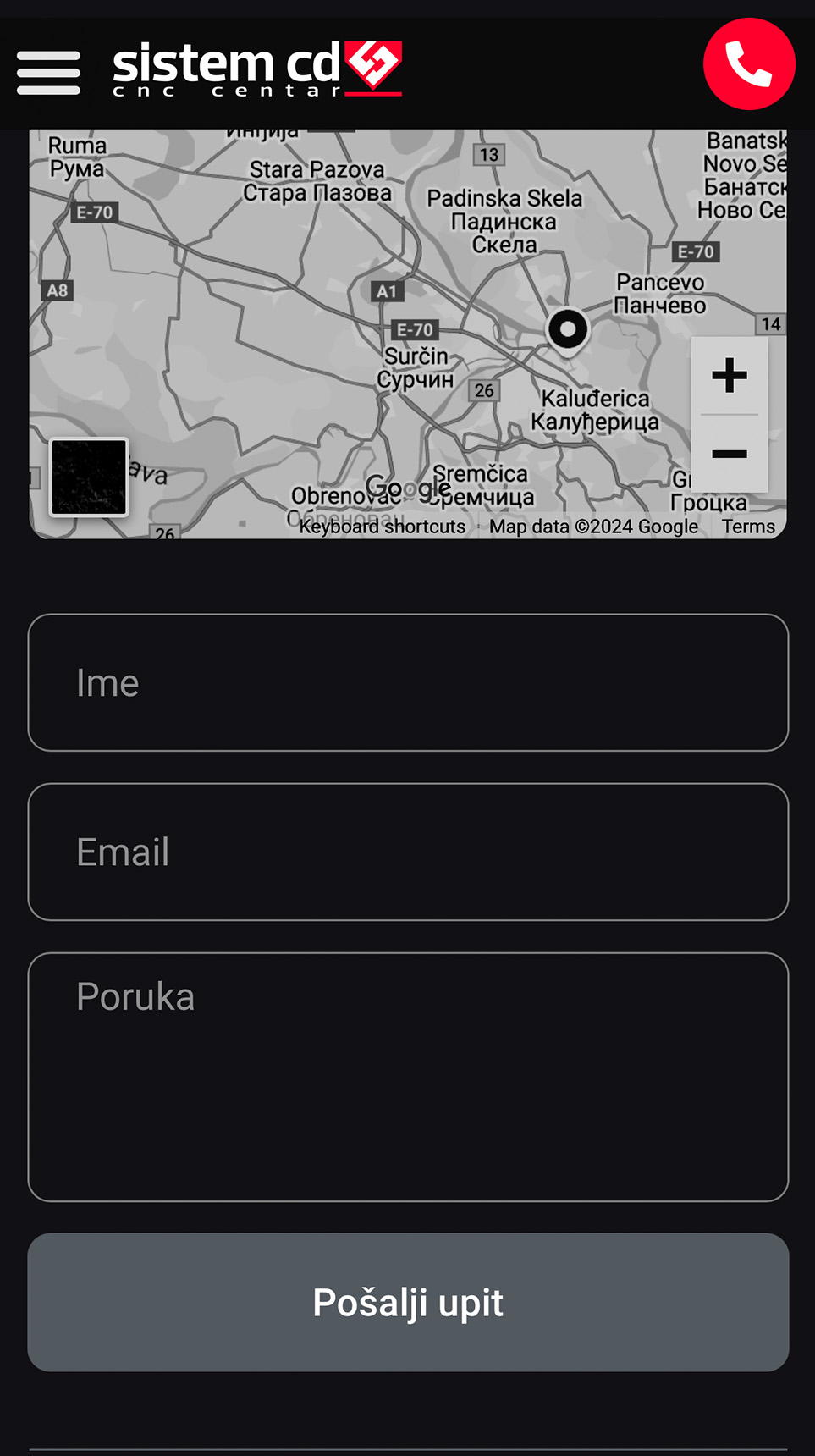Focus the Poruka message box

tap(408, 1077)
